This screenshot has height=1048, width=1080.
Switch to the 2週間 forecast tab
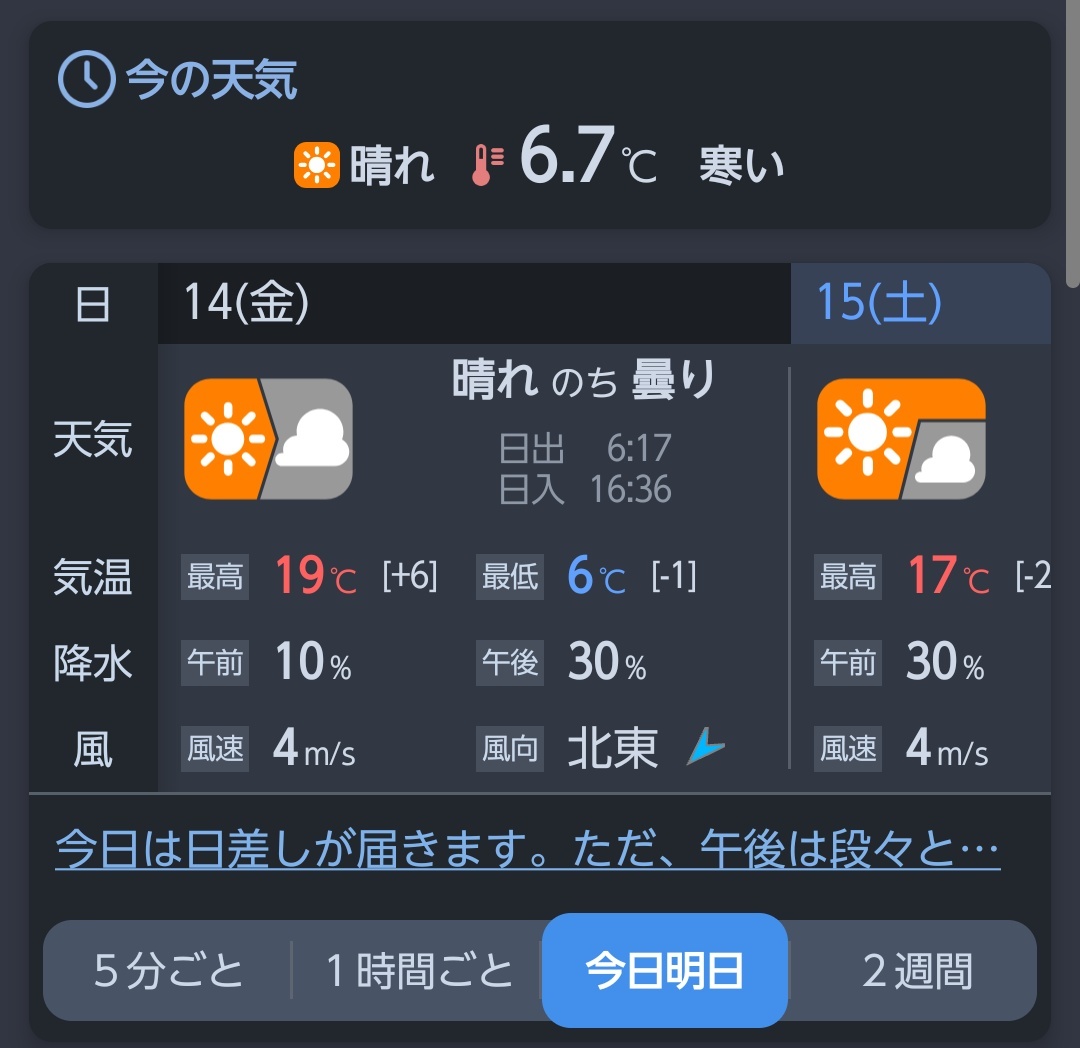[917, 970]
